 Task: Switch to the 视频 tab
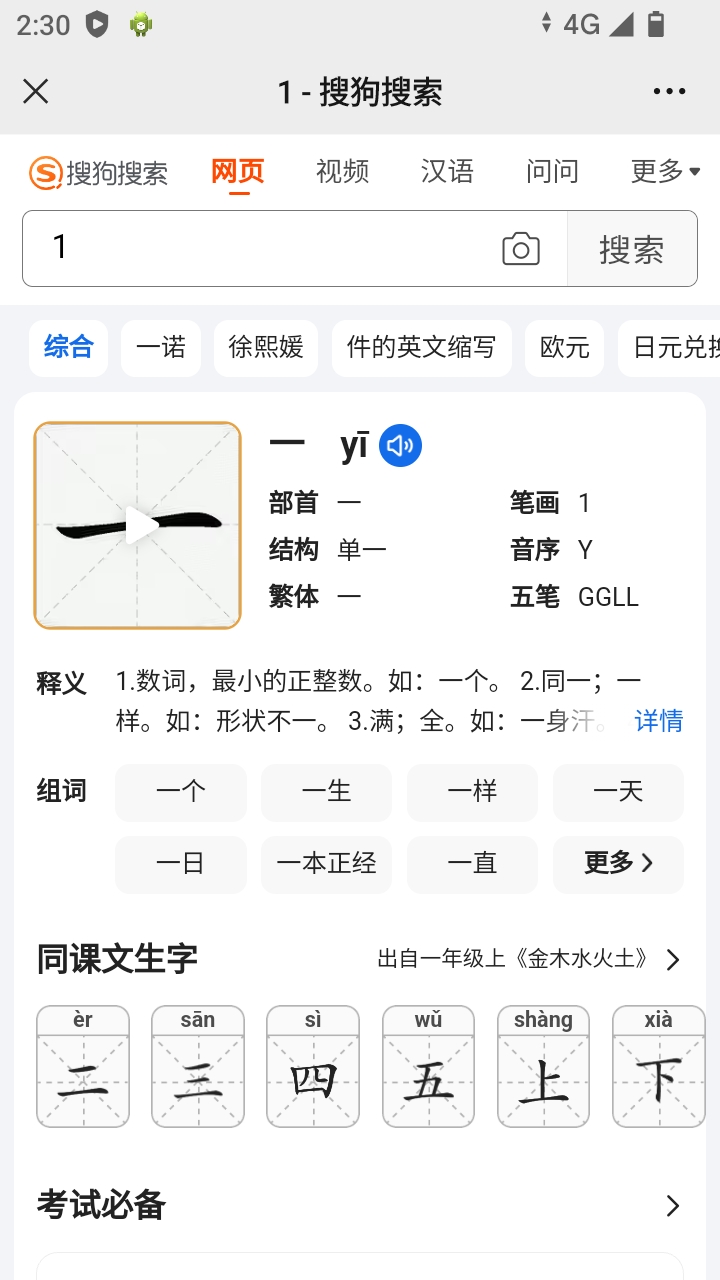coord(342,172)
